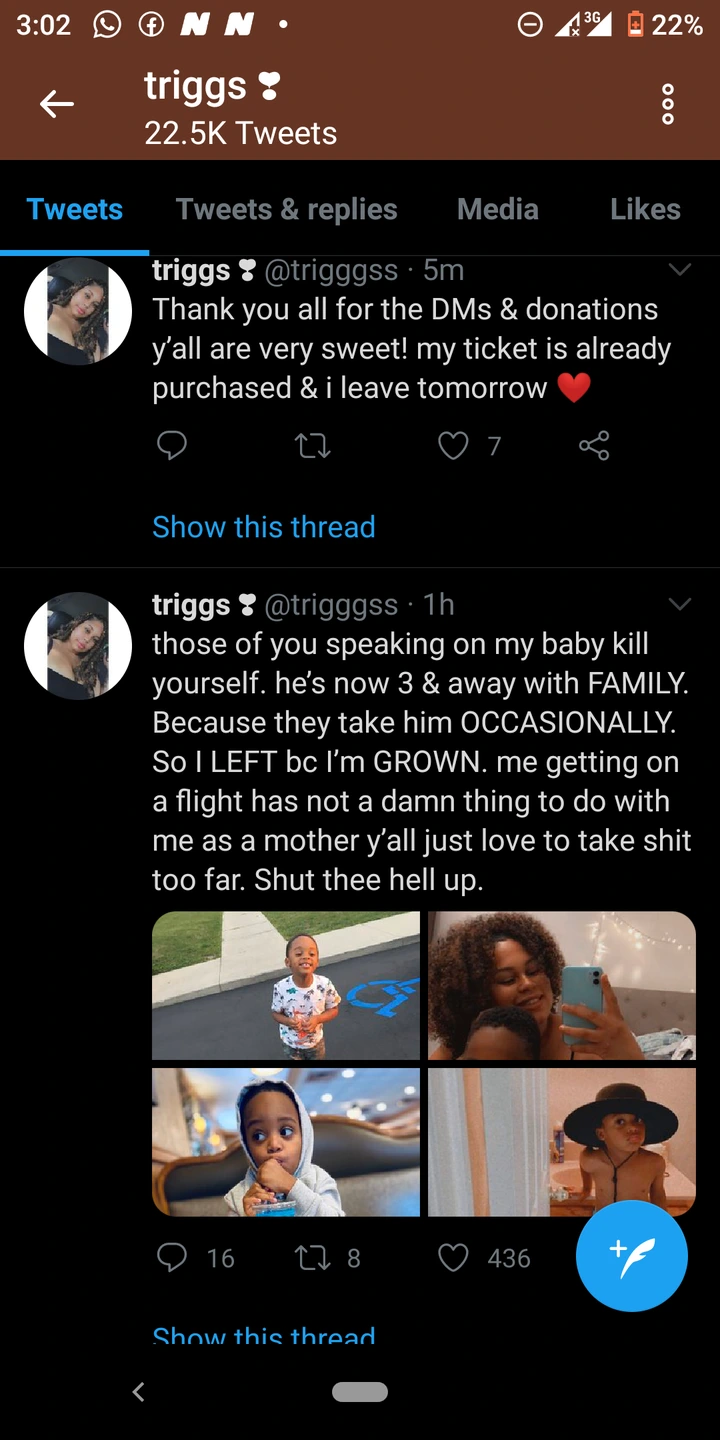Switch to Tweets & replies tab

286,209
